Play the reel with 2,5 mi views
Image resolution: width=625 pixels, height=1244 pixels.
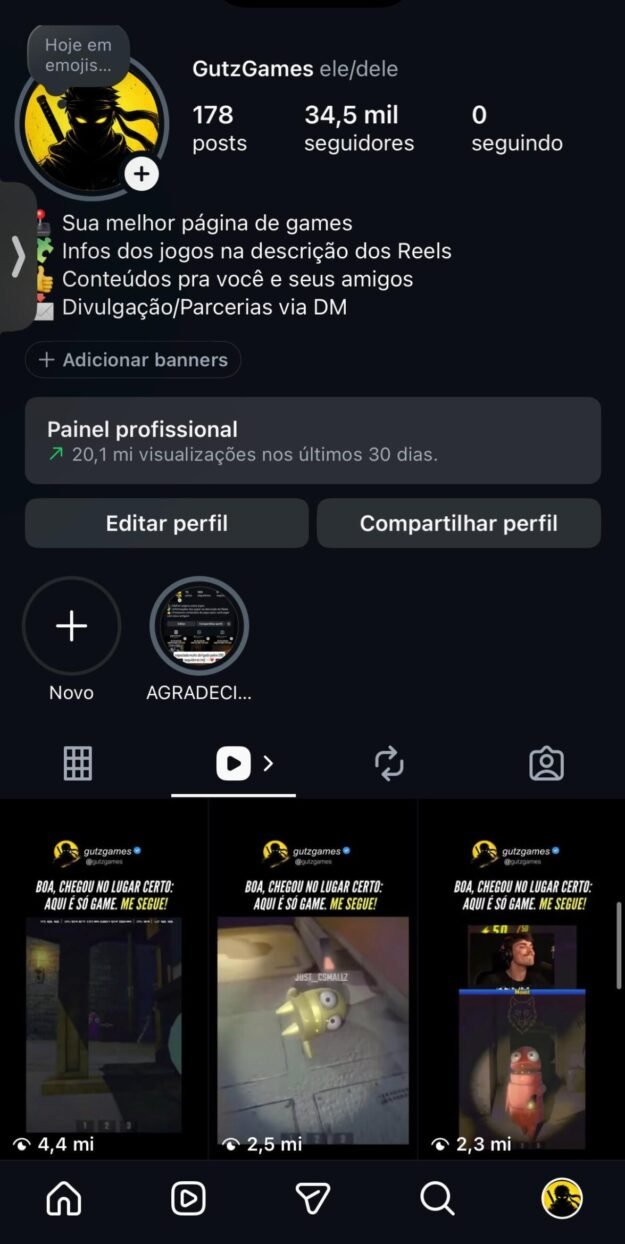pyautogui.click(x=312, y=980)
